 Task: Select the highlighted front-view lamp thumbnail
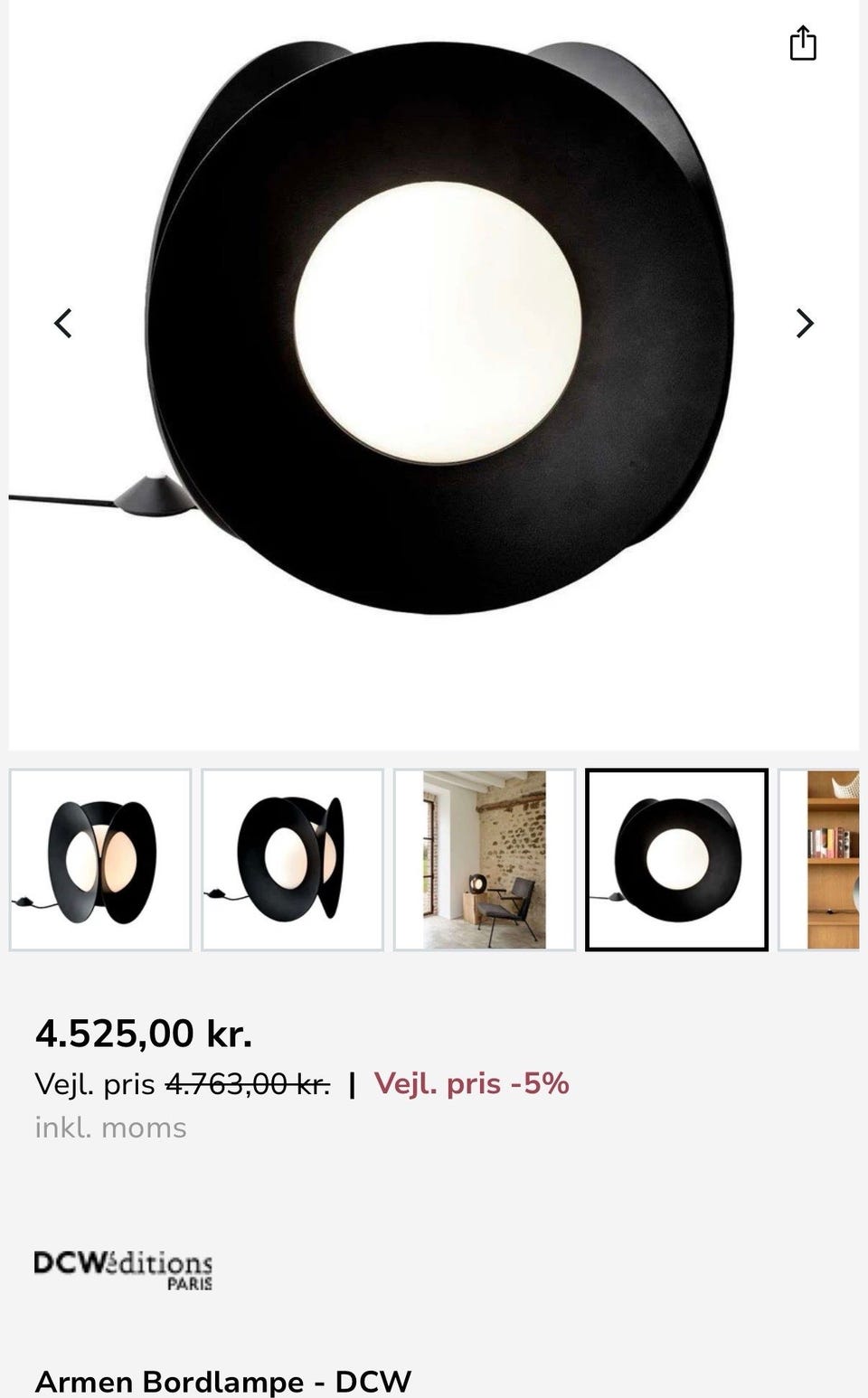point(678,859)
